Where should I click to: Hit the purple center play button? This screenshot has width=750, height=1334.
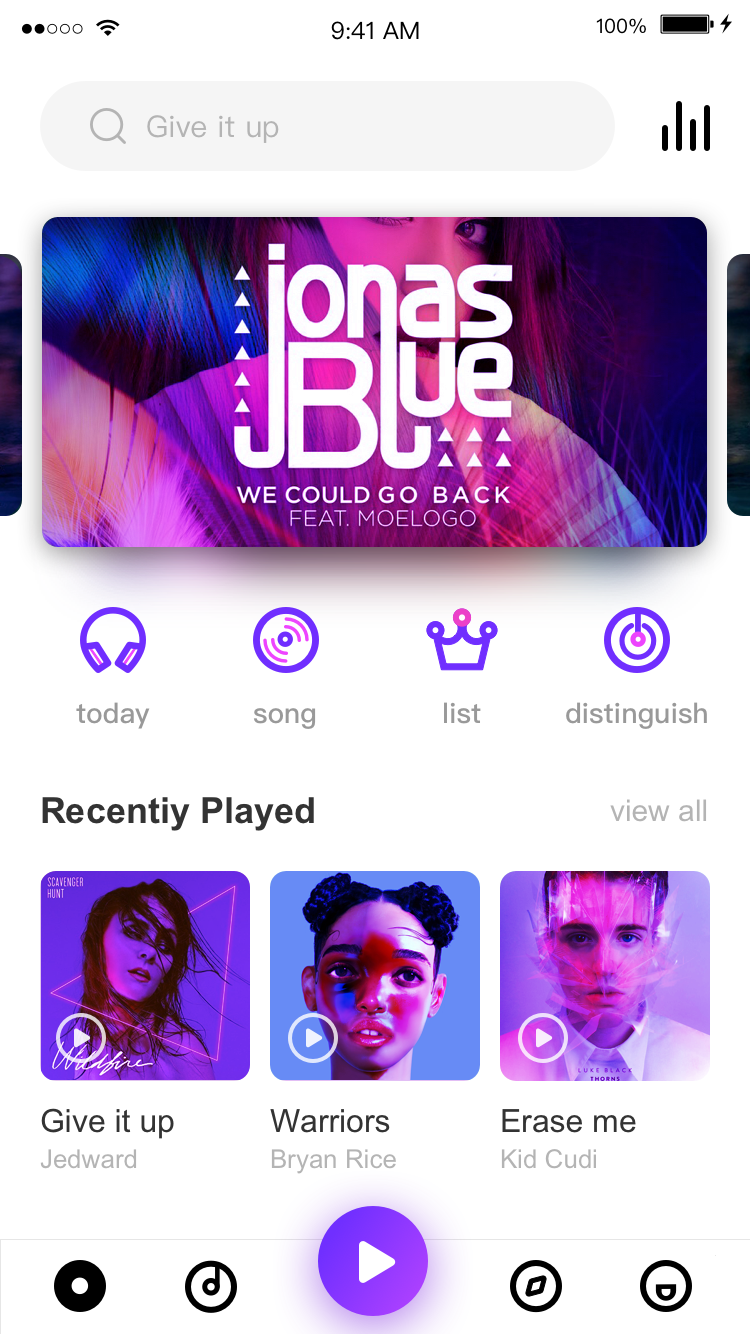tap(373, 1262)
